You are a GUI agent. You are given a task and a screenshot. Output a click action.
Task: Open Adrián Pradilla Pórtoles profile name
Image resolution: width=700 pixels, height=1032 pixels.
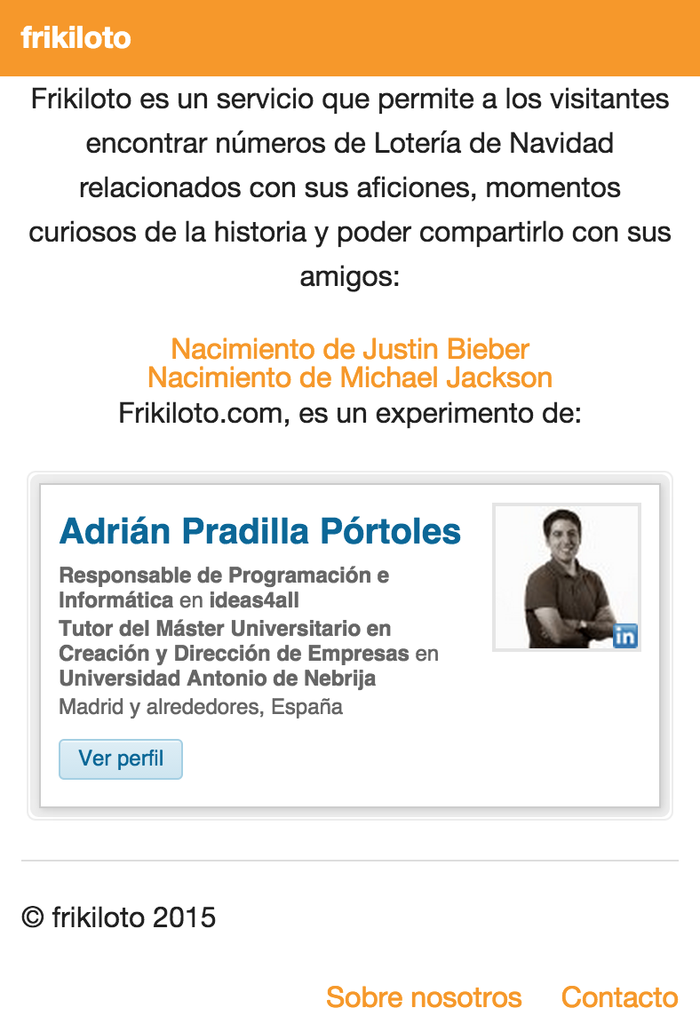(x=260, y=531)
